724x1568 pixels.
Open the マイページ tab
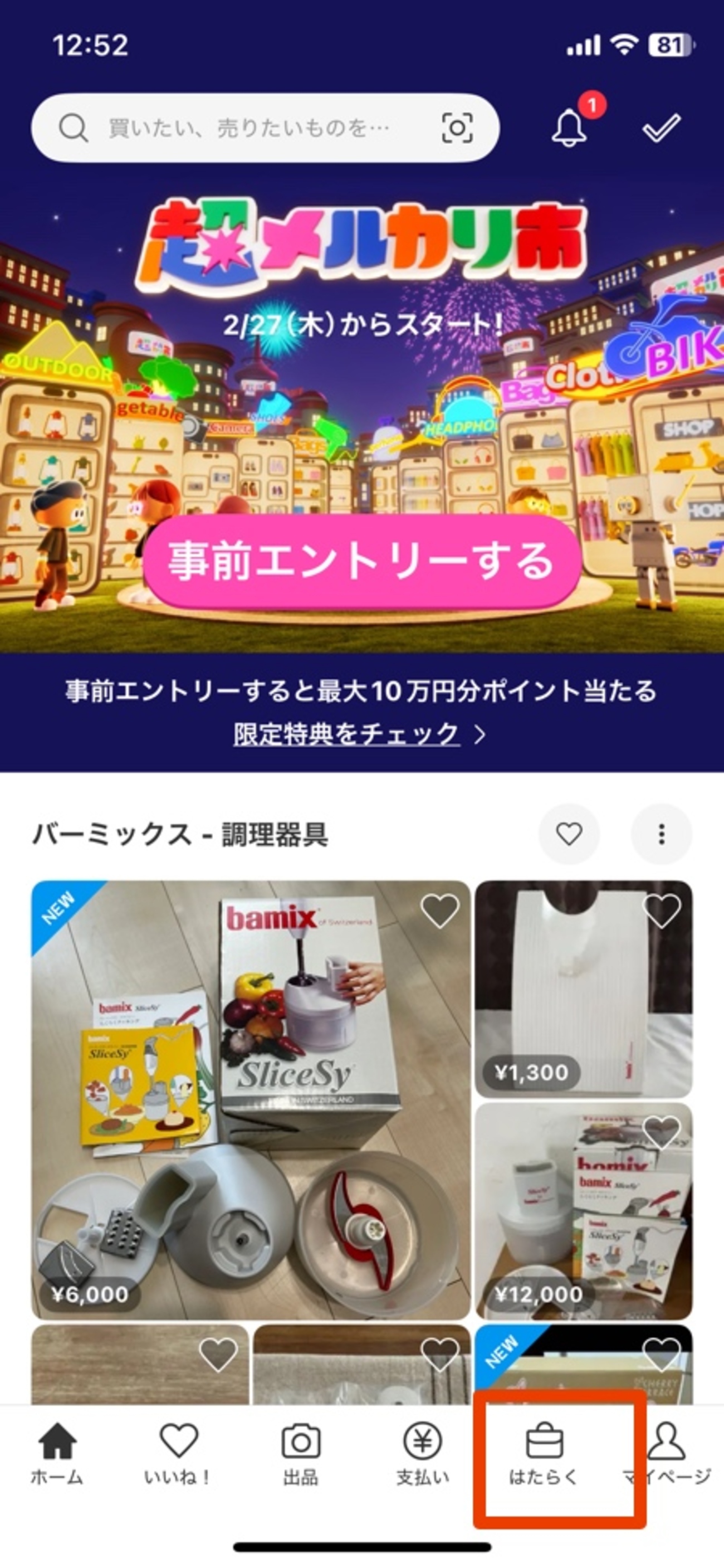[x=667, y=1455]
